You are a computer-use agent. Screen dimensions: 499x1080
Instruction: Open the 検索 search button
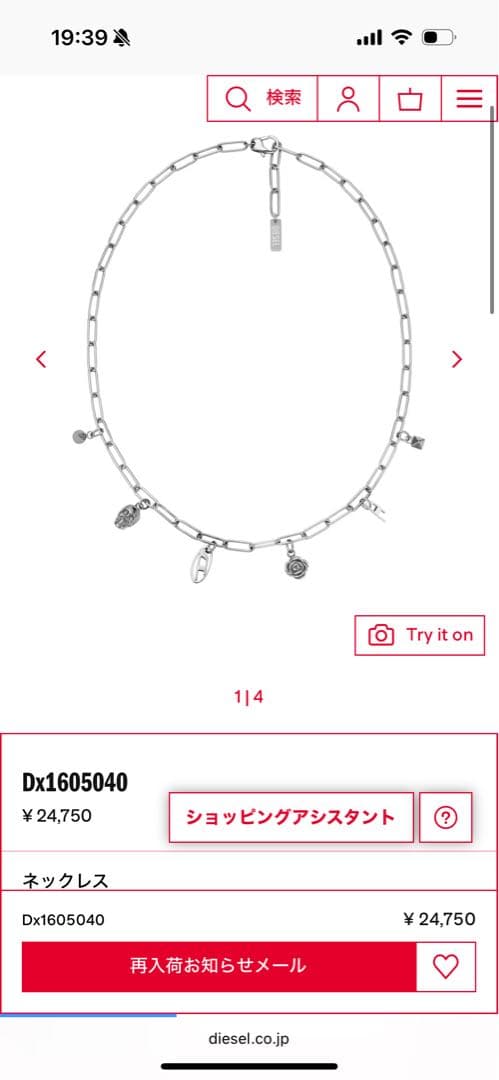(263, 98)
